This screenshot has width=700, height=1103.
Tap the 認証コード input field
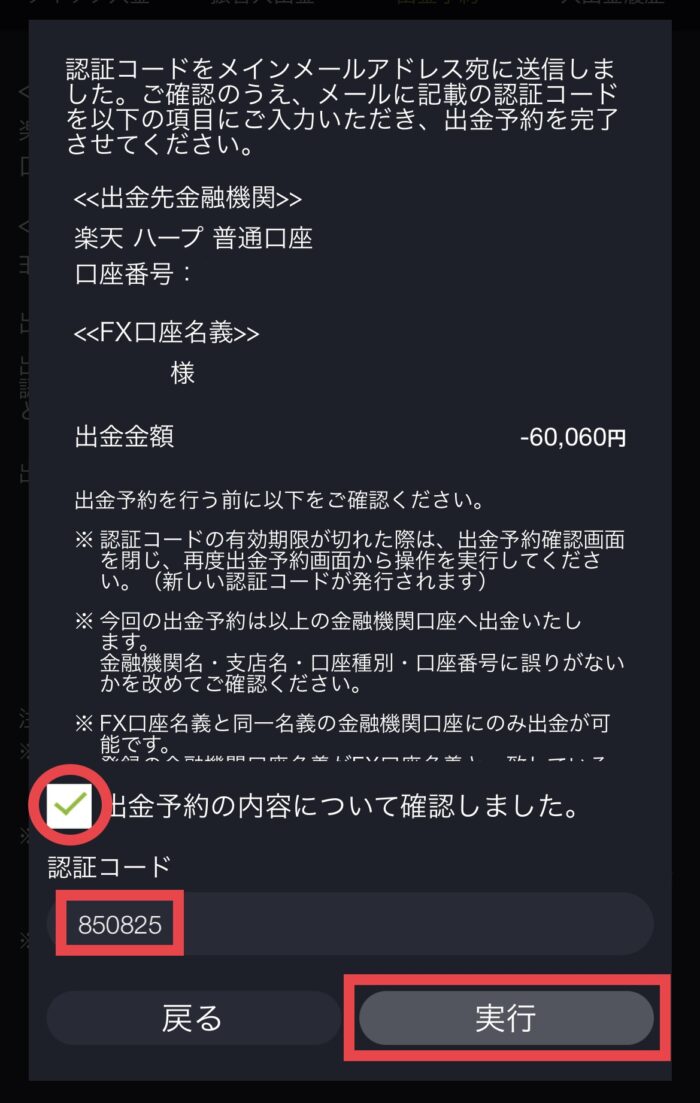(x=350, y=925)
